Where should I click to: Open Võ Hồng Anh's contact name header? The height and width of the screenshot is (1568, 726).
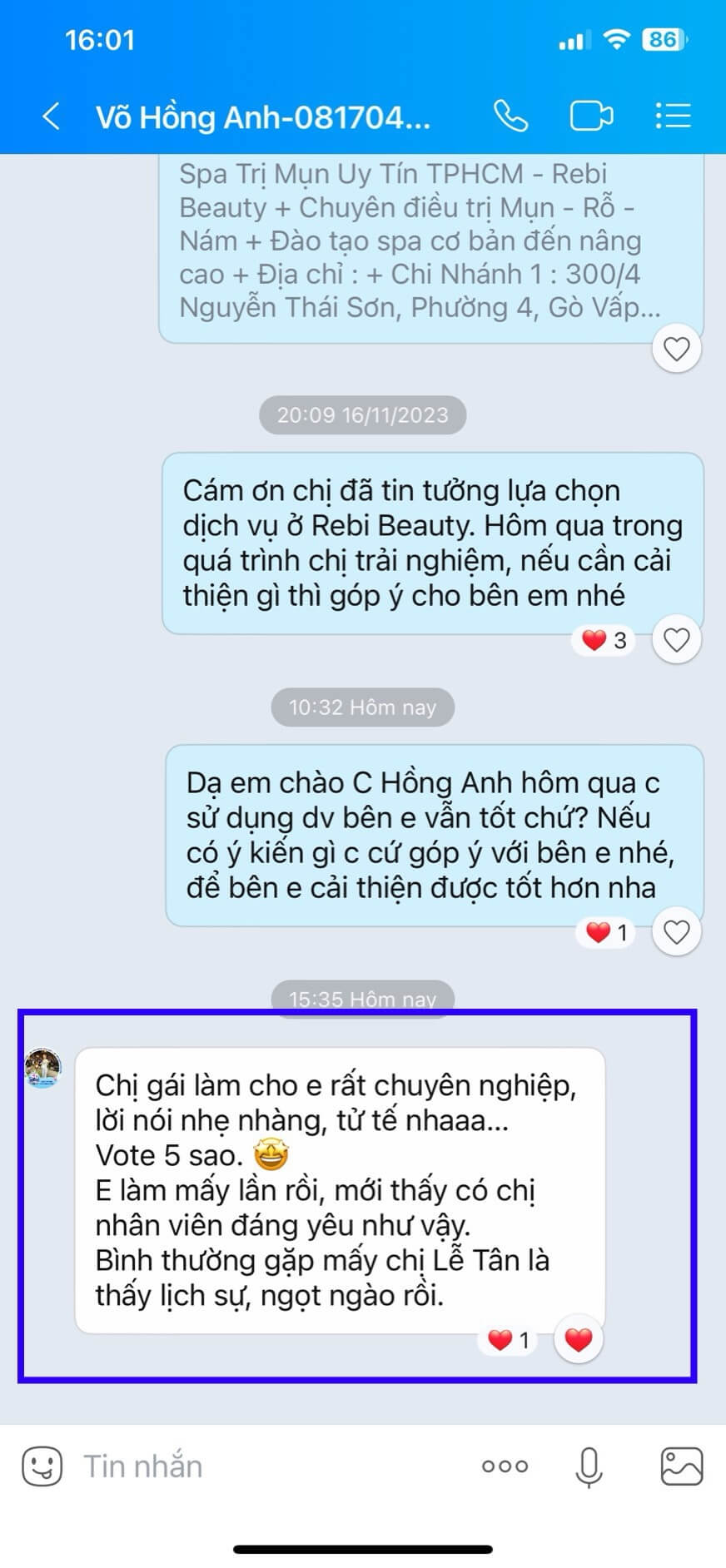[x=263, y=117]
